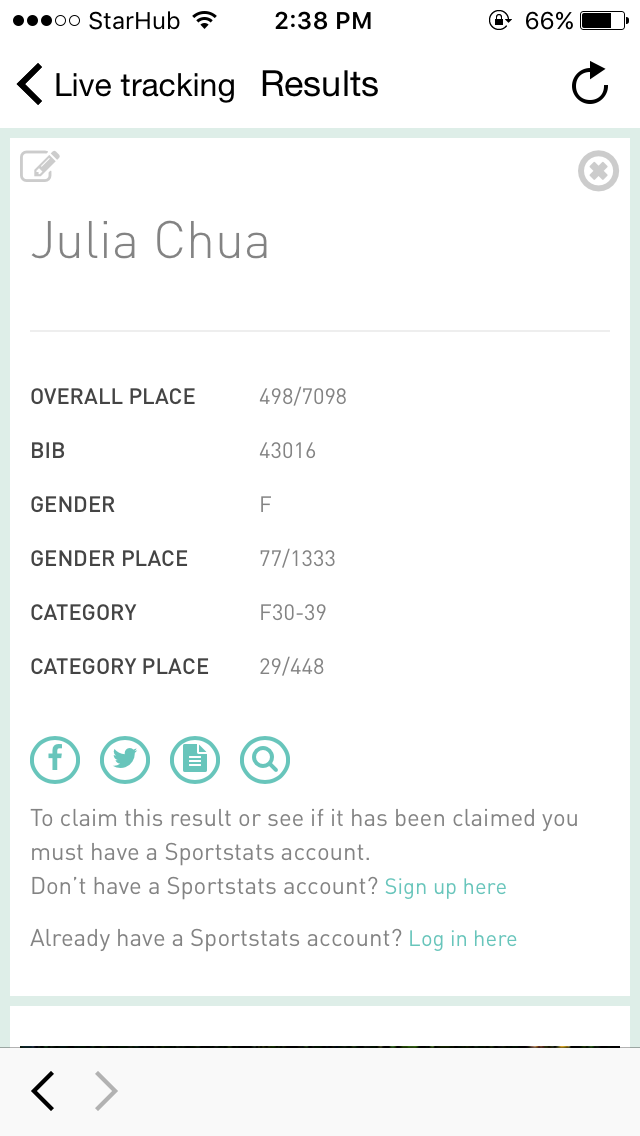Screen dimensions: 640x1136
Task: Open the document certificate icon
Action: point(195,759)
